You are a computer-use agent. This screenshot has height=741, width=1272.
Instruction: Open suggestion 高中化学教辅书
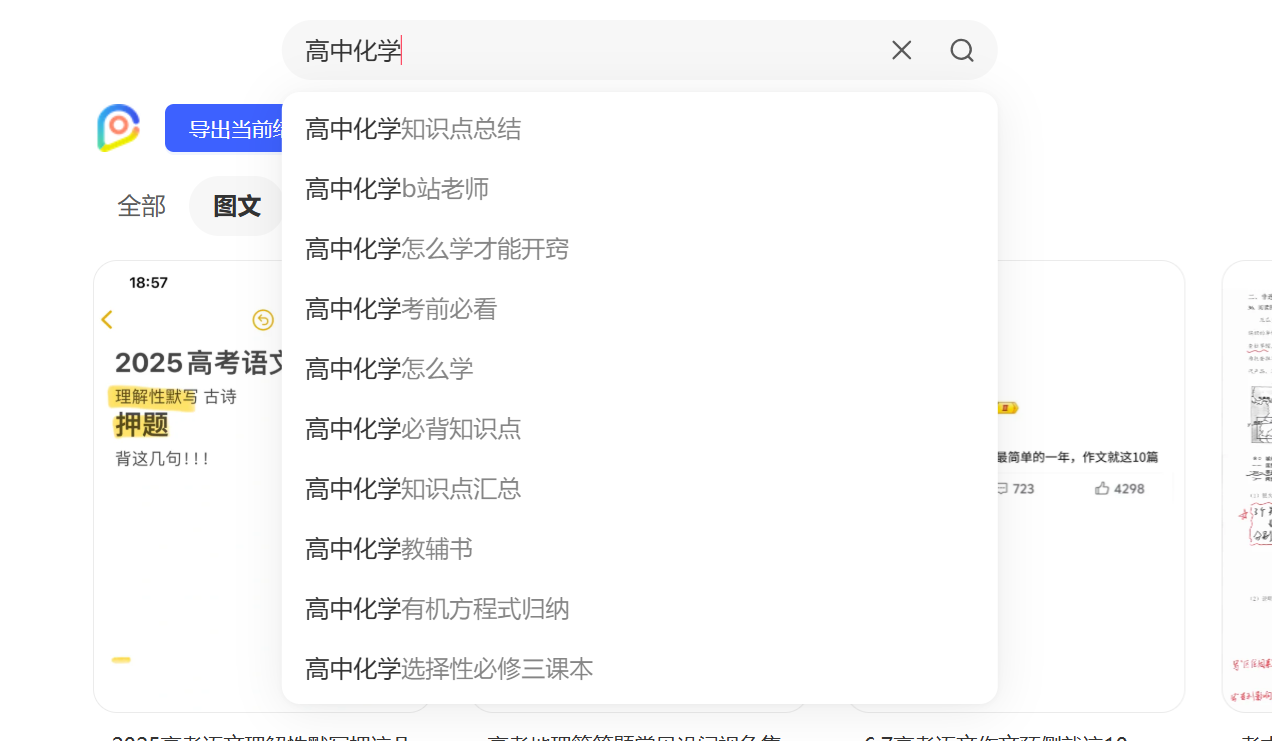coord(389,549)
